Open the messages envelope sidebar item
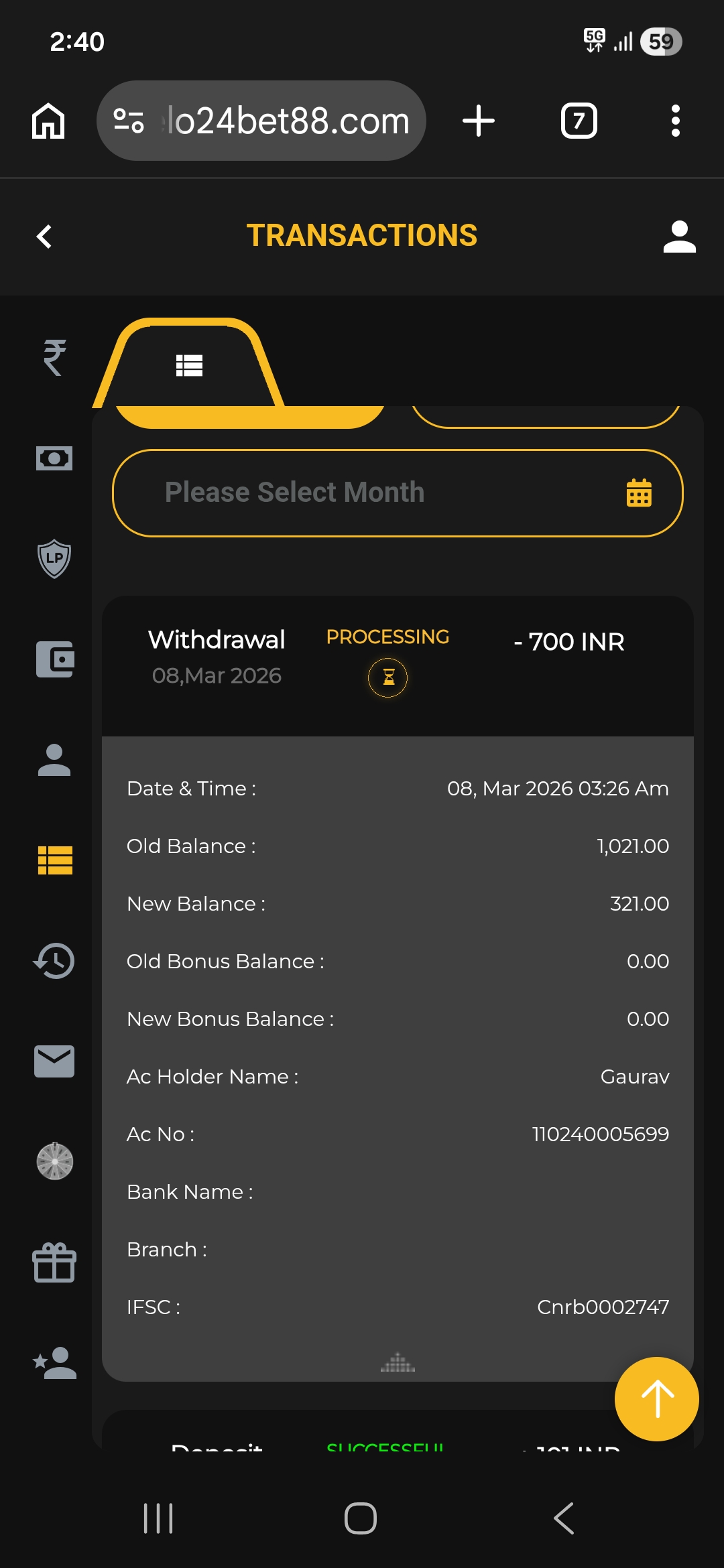The image size is (724, 1568). pyautogui.click(x=54, y=1061)
